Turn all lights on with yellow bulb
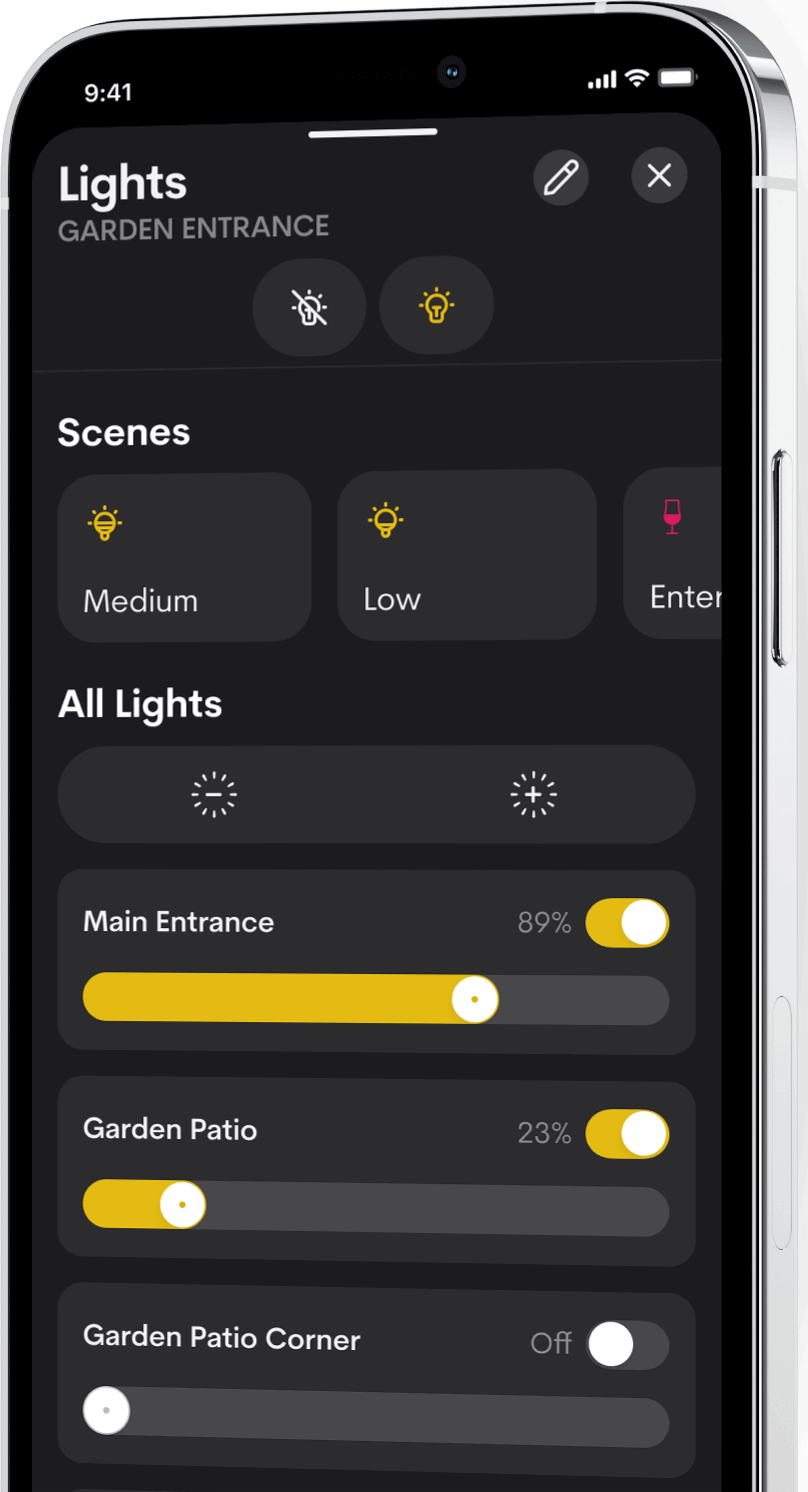The image size is (808, 1492). tap(436, 305)
